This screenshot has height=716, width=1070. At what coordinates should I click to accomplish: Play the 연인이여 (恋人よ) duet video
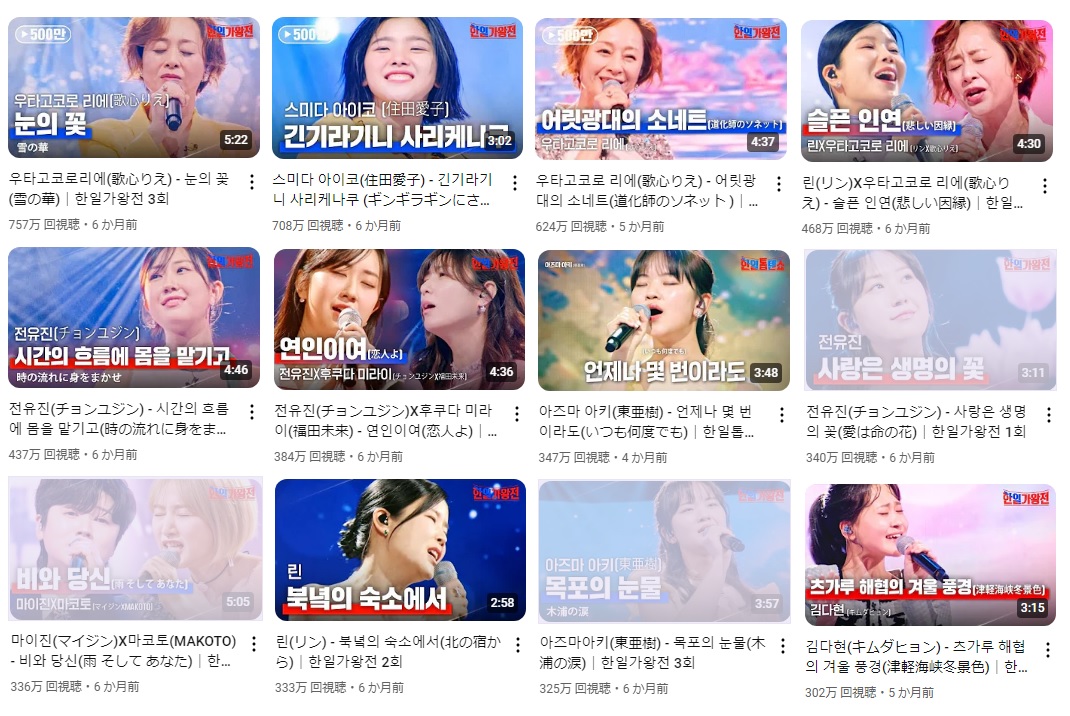[398, 319]
